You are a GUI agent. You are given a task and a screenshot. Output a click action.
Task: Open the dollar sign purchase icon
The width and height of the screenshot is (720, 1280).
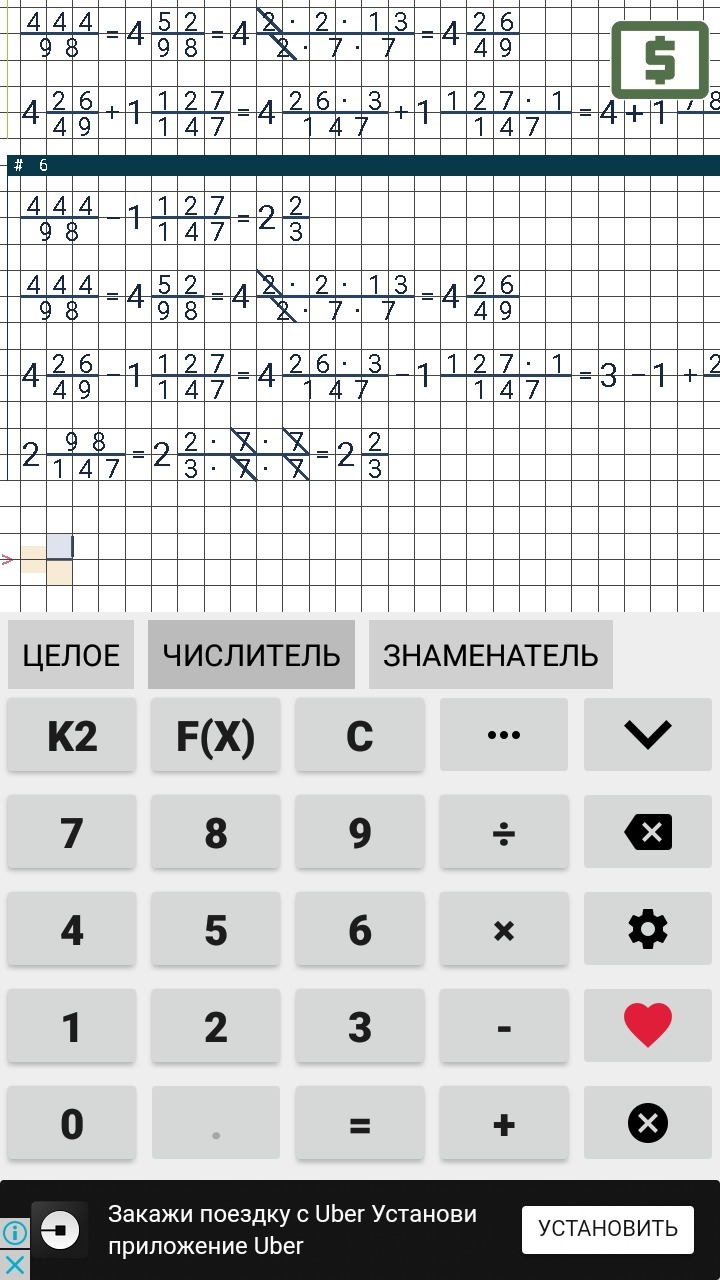click(x=659, y=61)
